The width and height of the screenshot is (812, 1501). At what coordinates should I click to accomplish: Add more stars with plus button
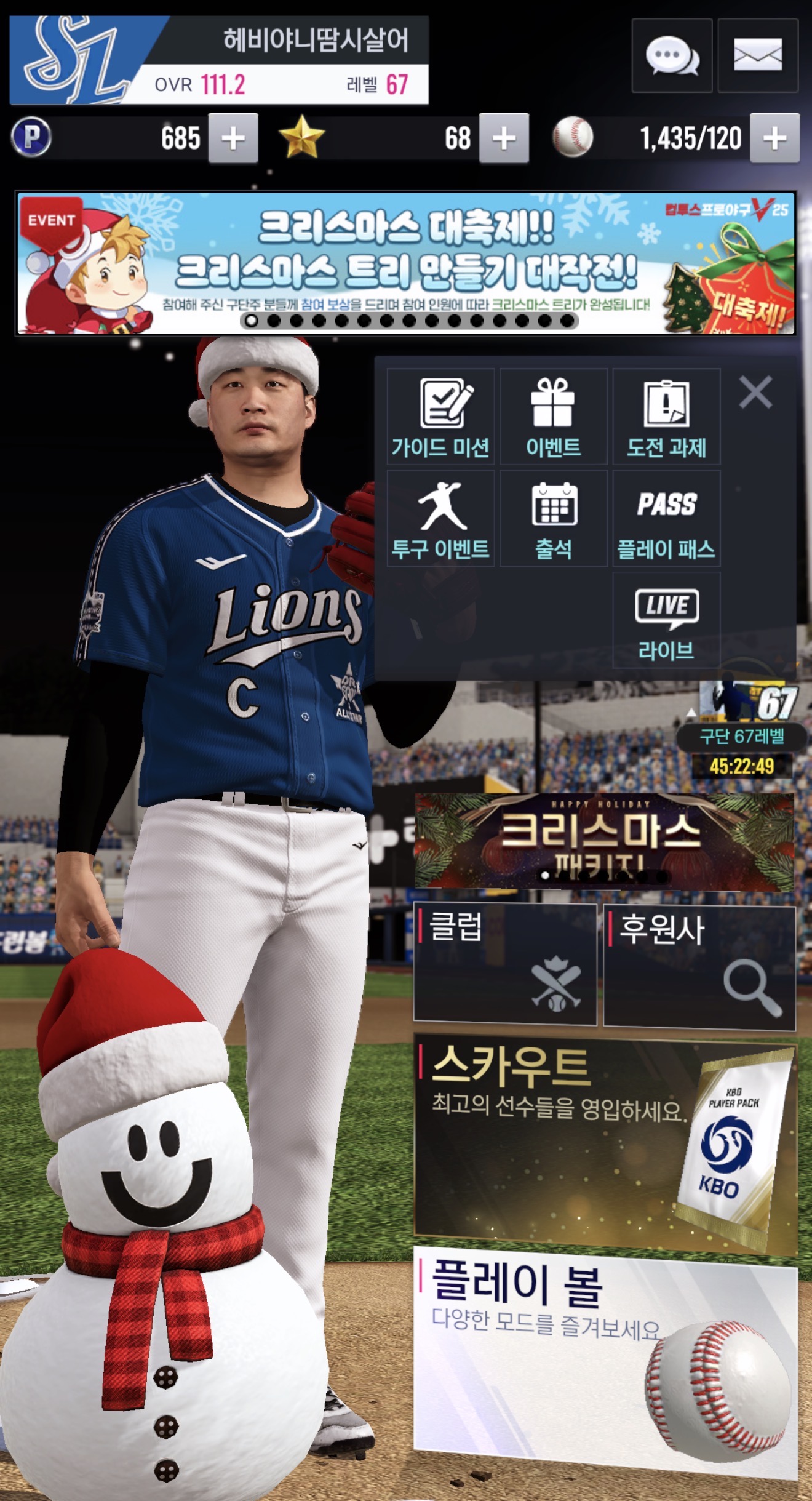click(x=503, y=138)
